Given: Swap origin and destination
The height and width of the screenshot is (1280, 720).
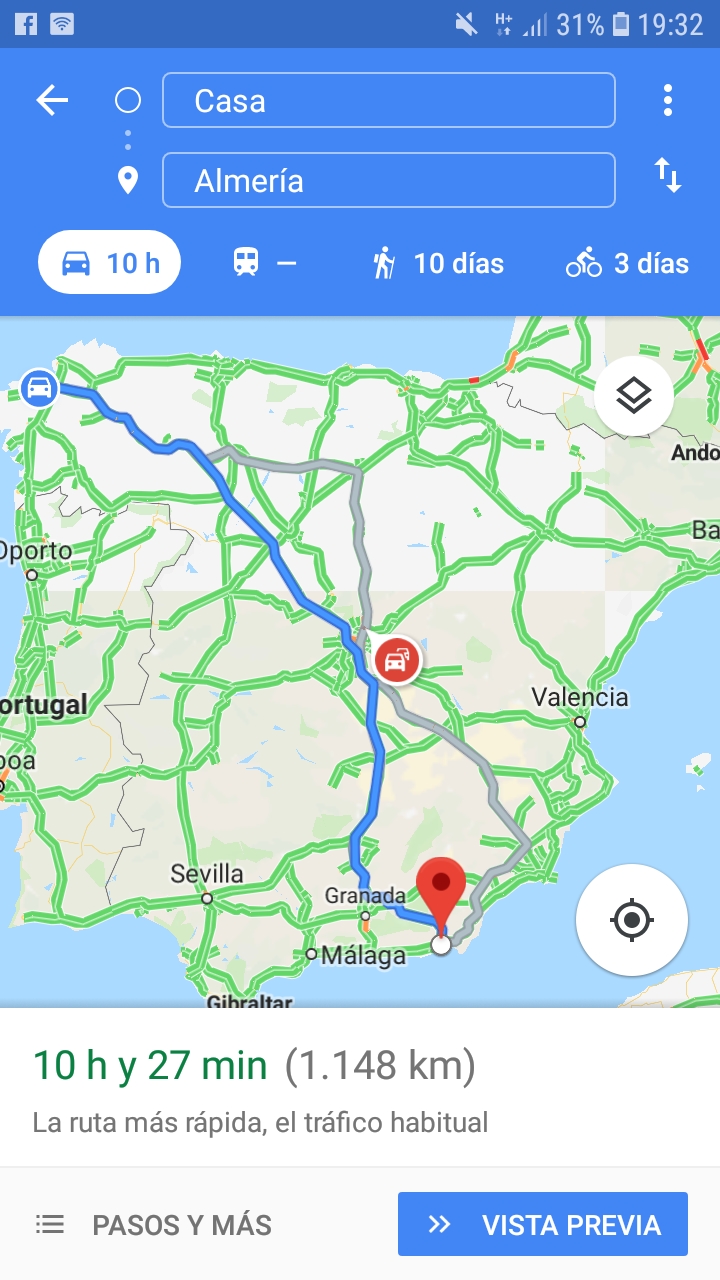Looking at the screenshot, I should [667, 177].
